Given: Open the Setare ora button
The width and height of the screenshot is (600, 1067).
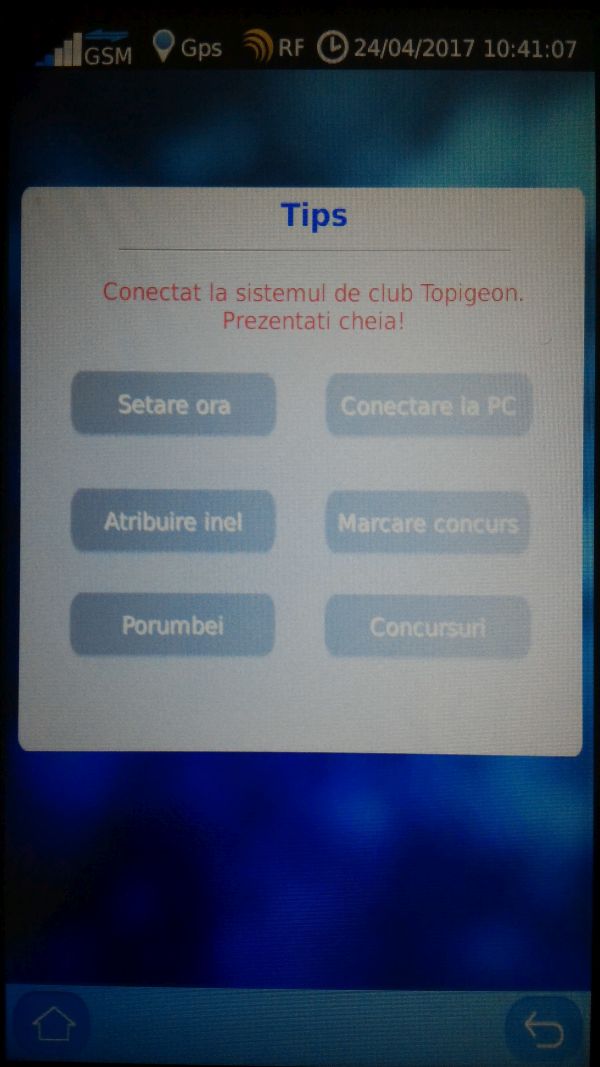Looking at the screenshot, I should (173, 405).
